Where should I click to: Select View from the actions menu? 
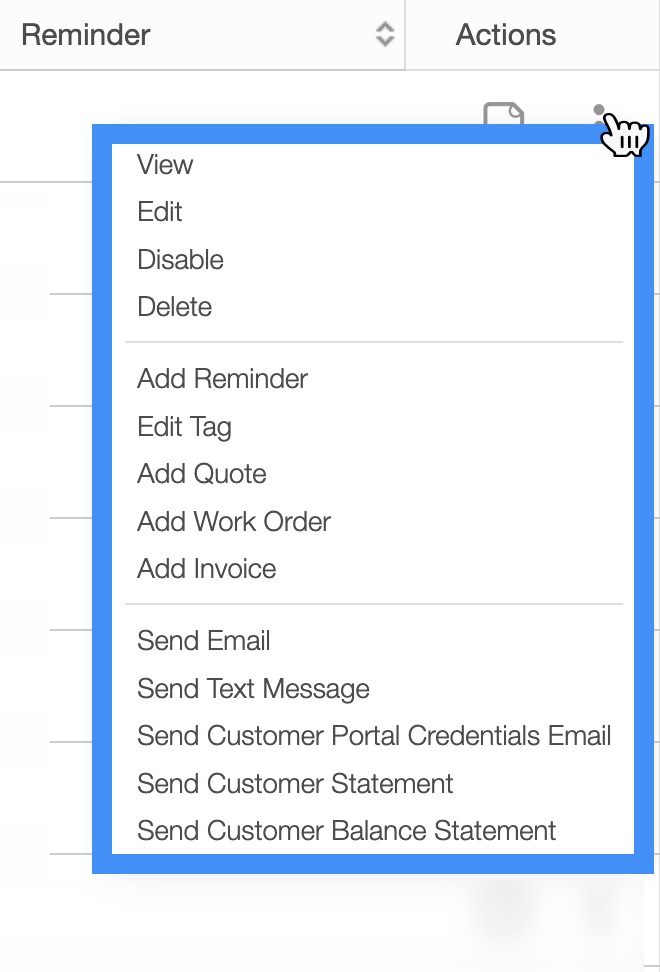tap(165, 165)
